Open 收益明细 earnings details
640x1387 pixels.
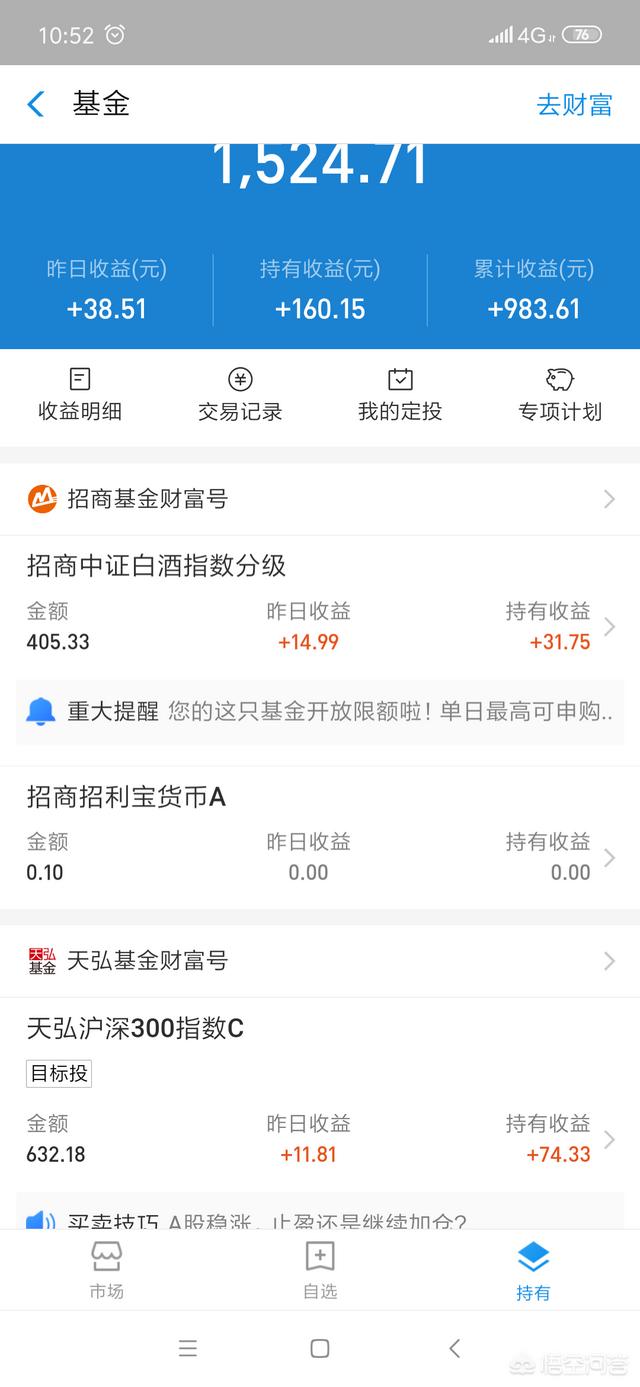coord(80,395)
